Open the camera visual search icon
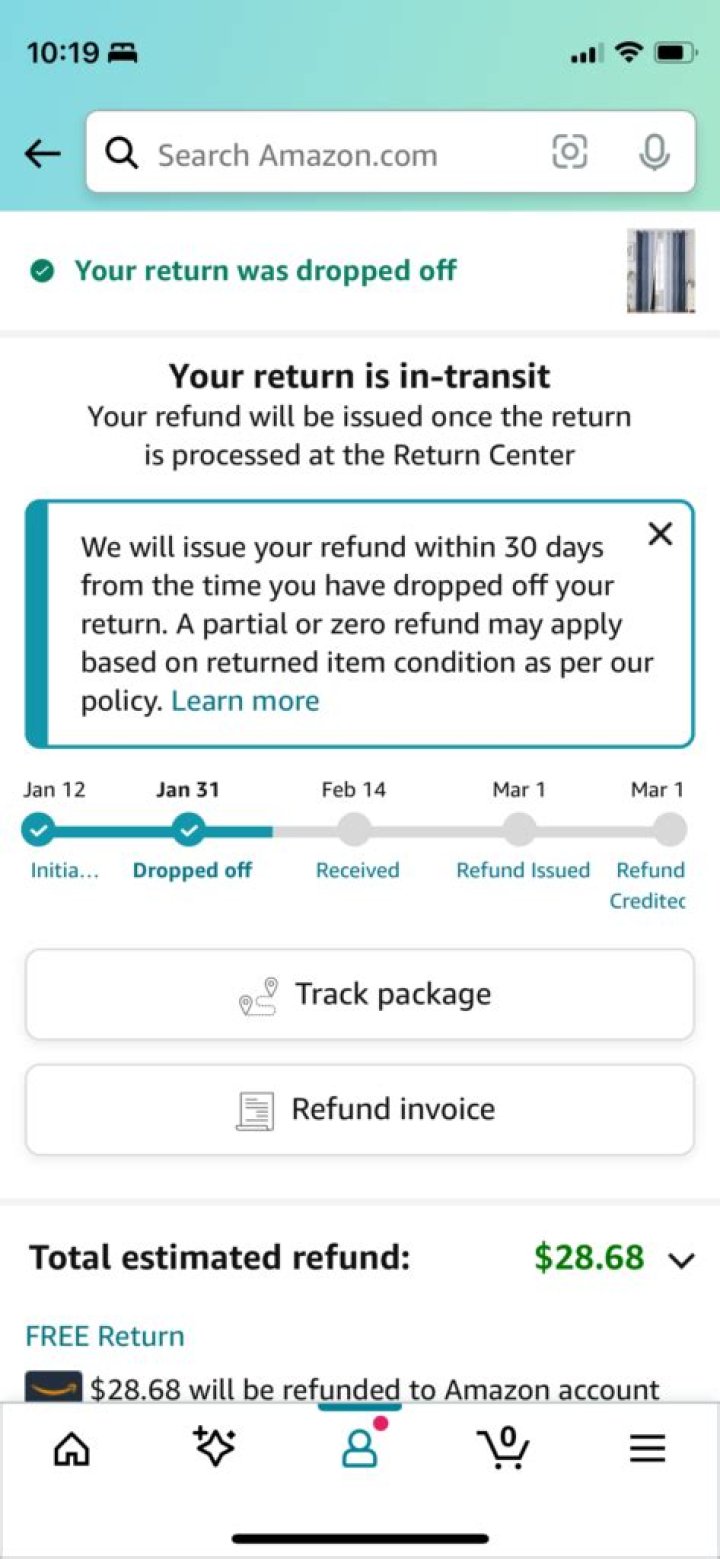 [x=570, y=153]
